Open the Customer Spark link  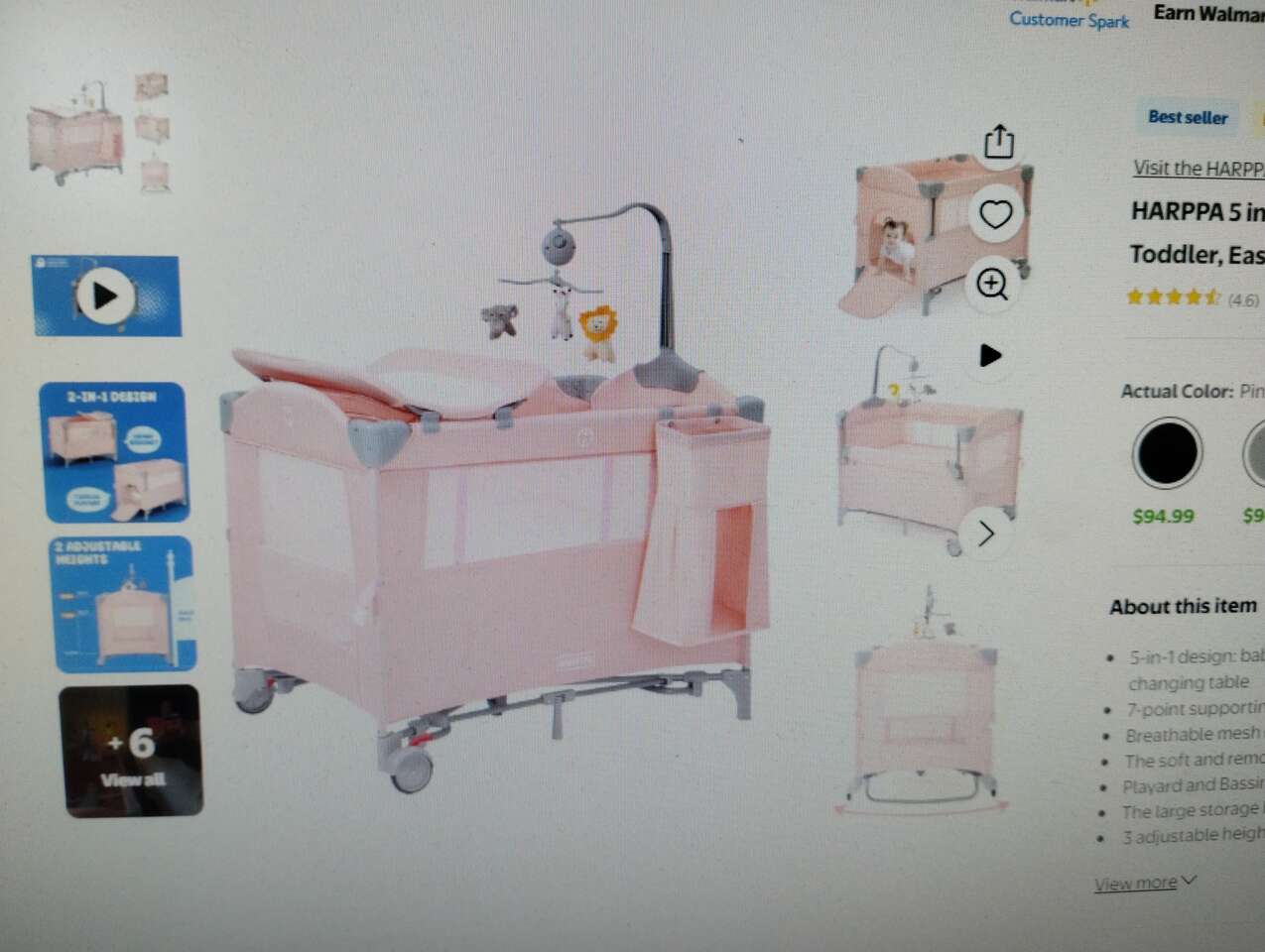coord(1069,20)
